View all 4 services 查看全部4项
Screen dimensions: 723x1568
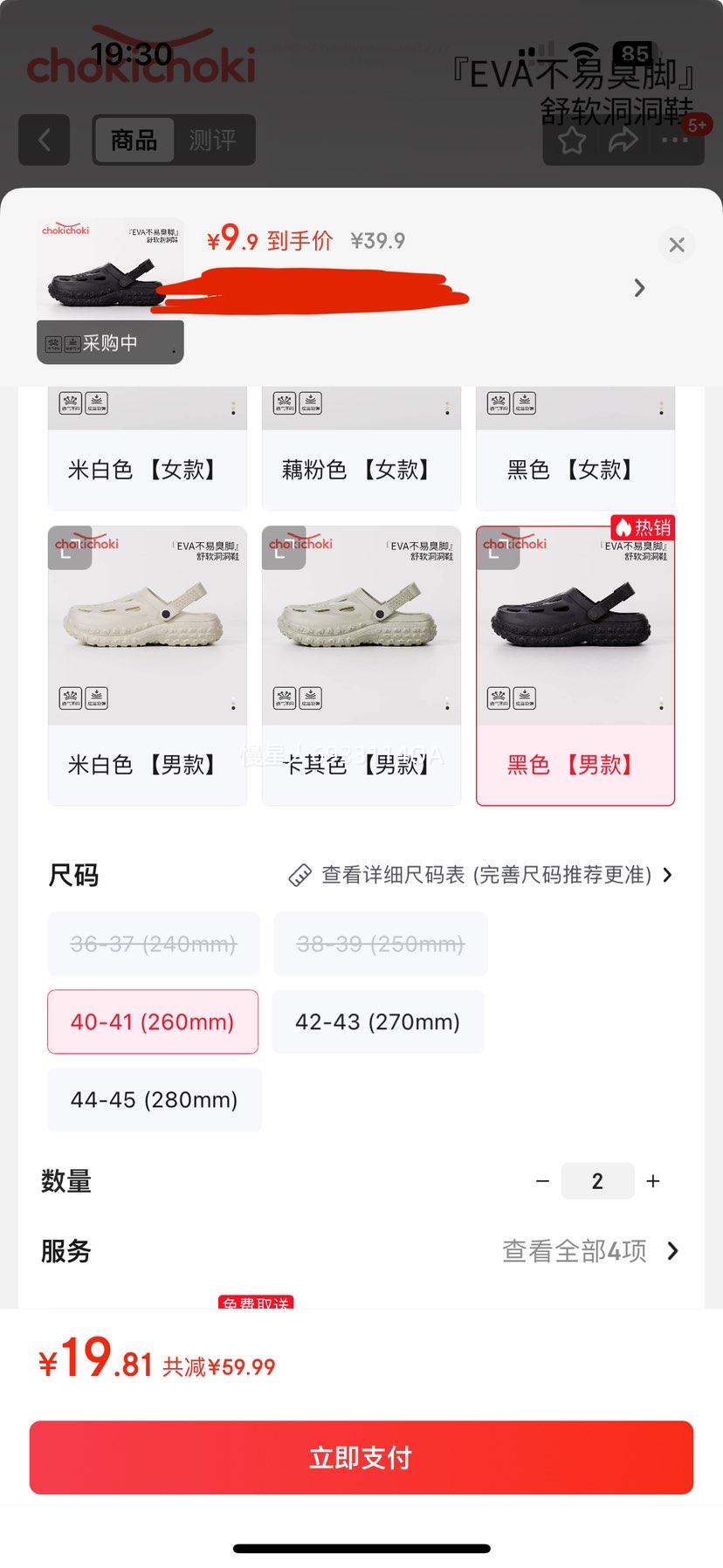[589, 1251]
